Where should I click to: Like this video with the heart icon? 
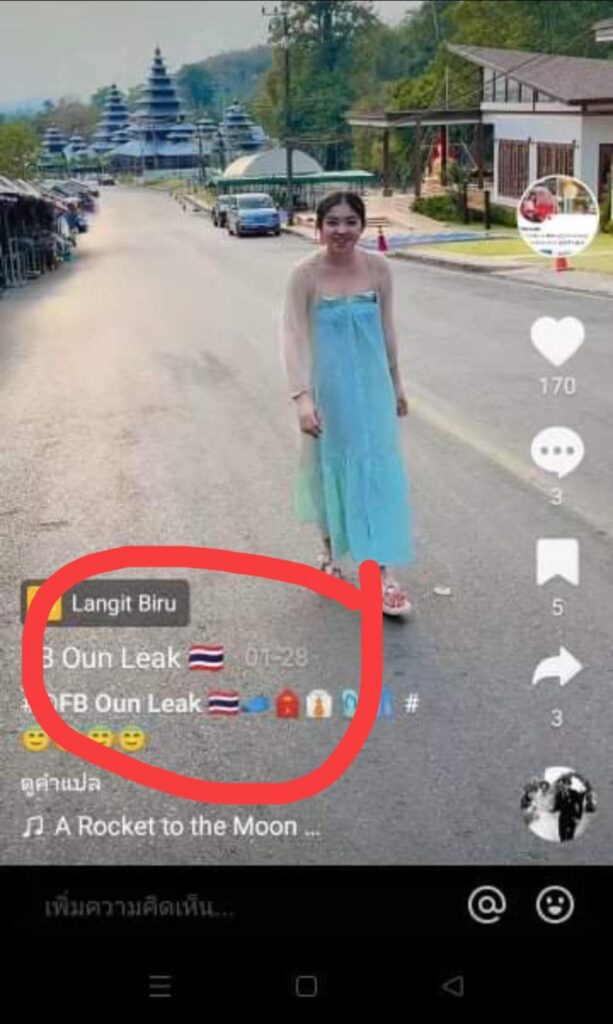click(x=557, y=341)
